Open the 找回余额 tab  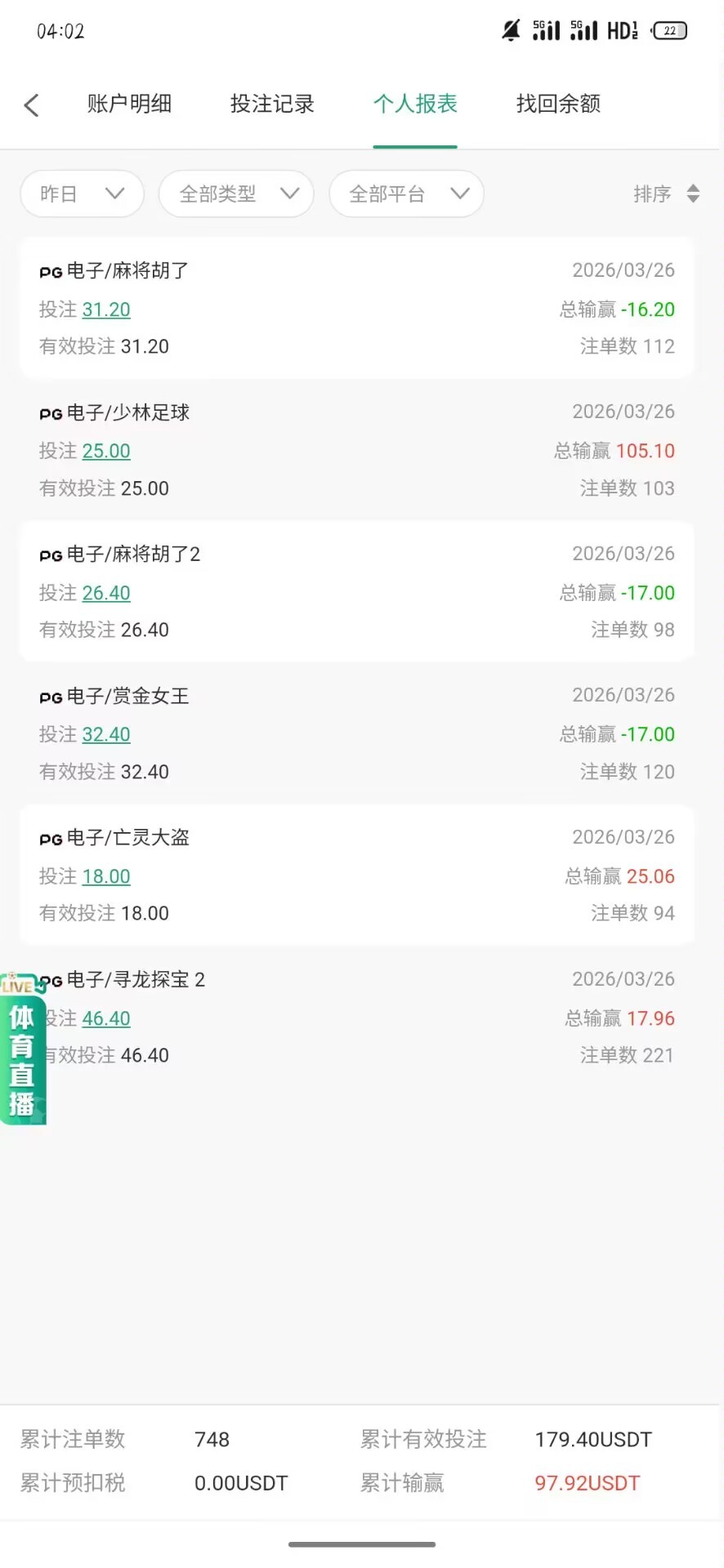tap(558, 104)
